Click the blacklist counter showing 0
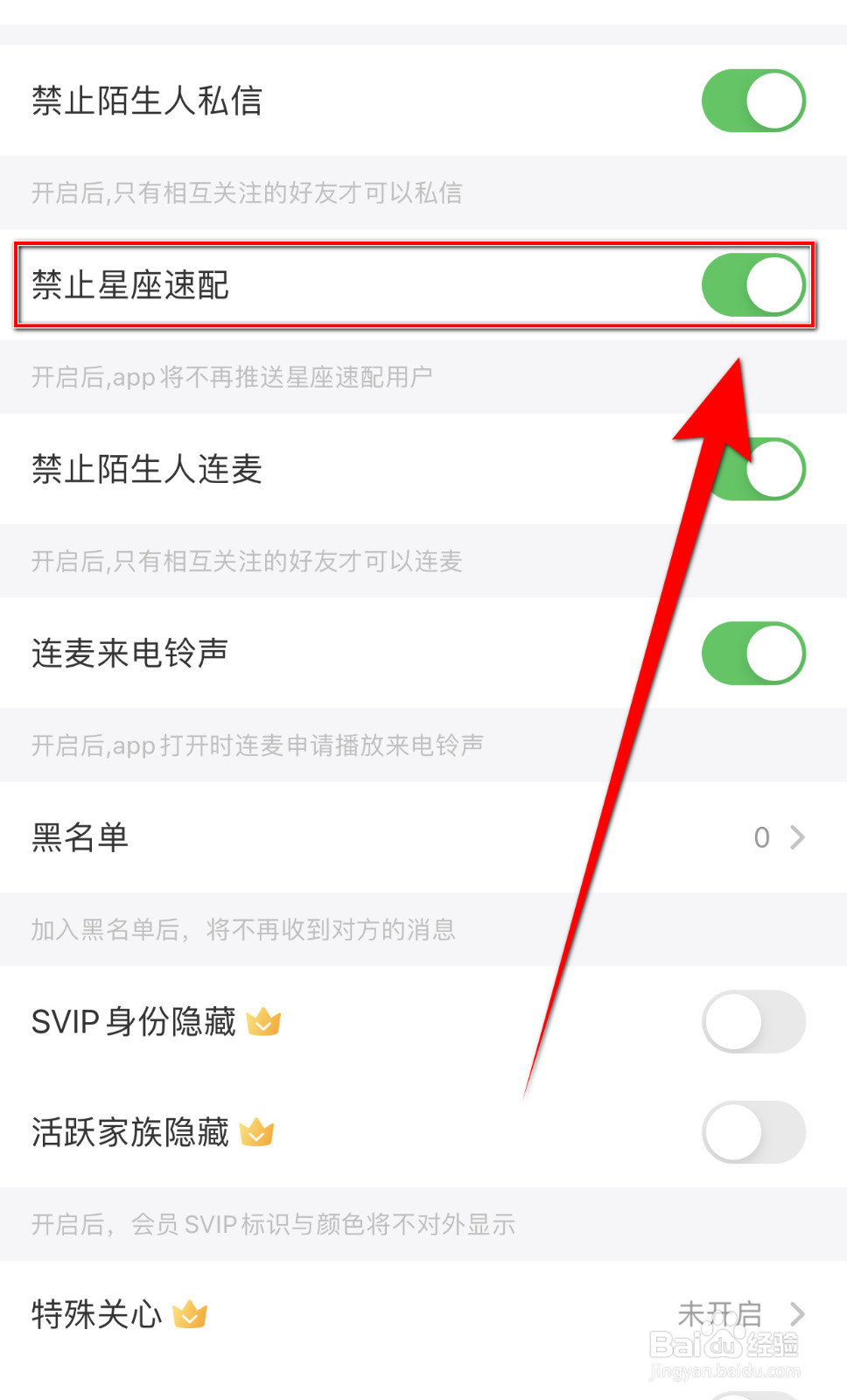This screenshot has width=847, height=1400. click(760, 837)
